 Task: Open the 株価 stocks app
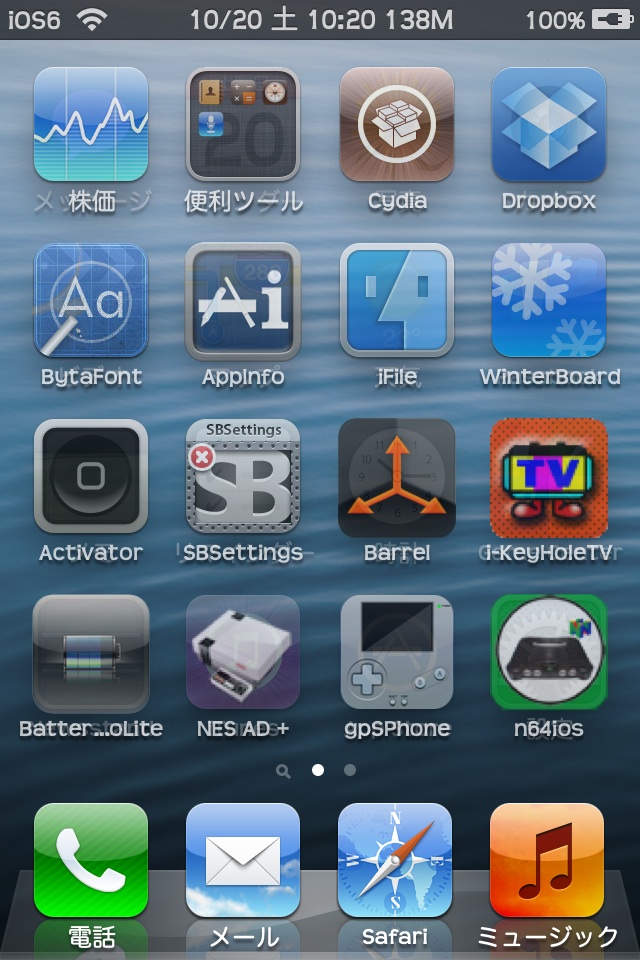tap(91, 124)
